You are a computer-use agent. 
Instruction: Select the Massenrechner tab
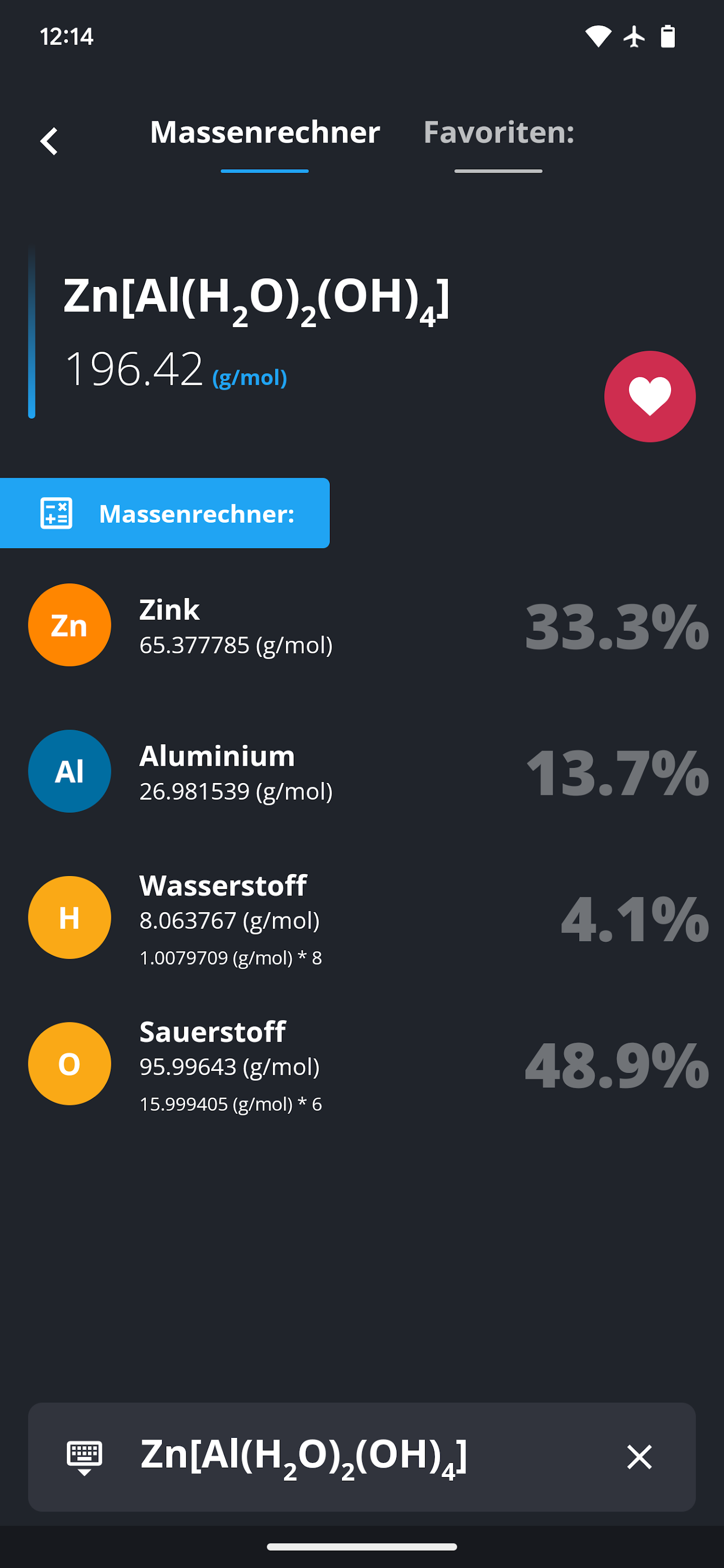265,133
